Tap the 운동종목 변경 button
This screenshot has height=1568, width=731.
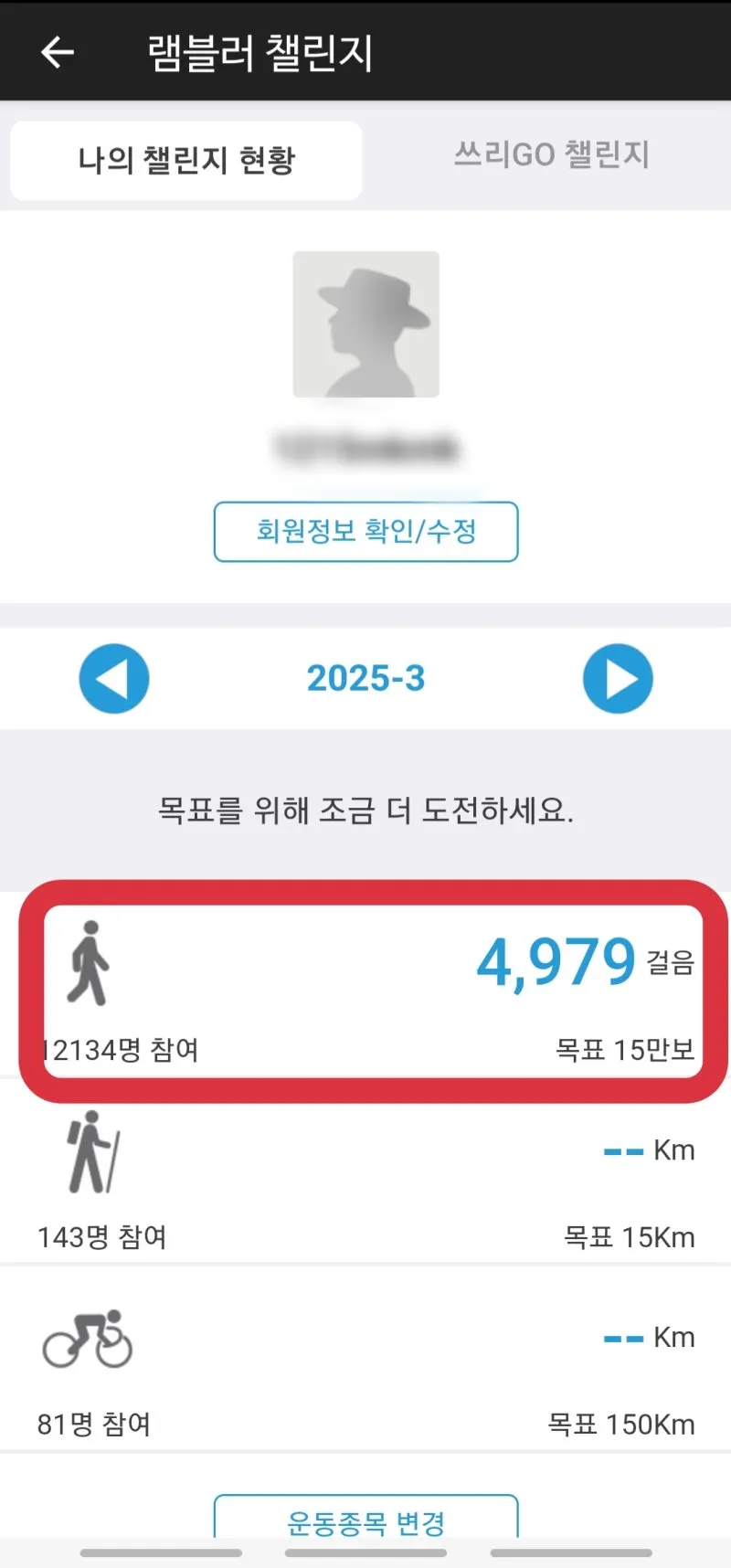pos(365,1520)
